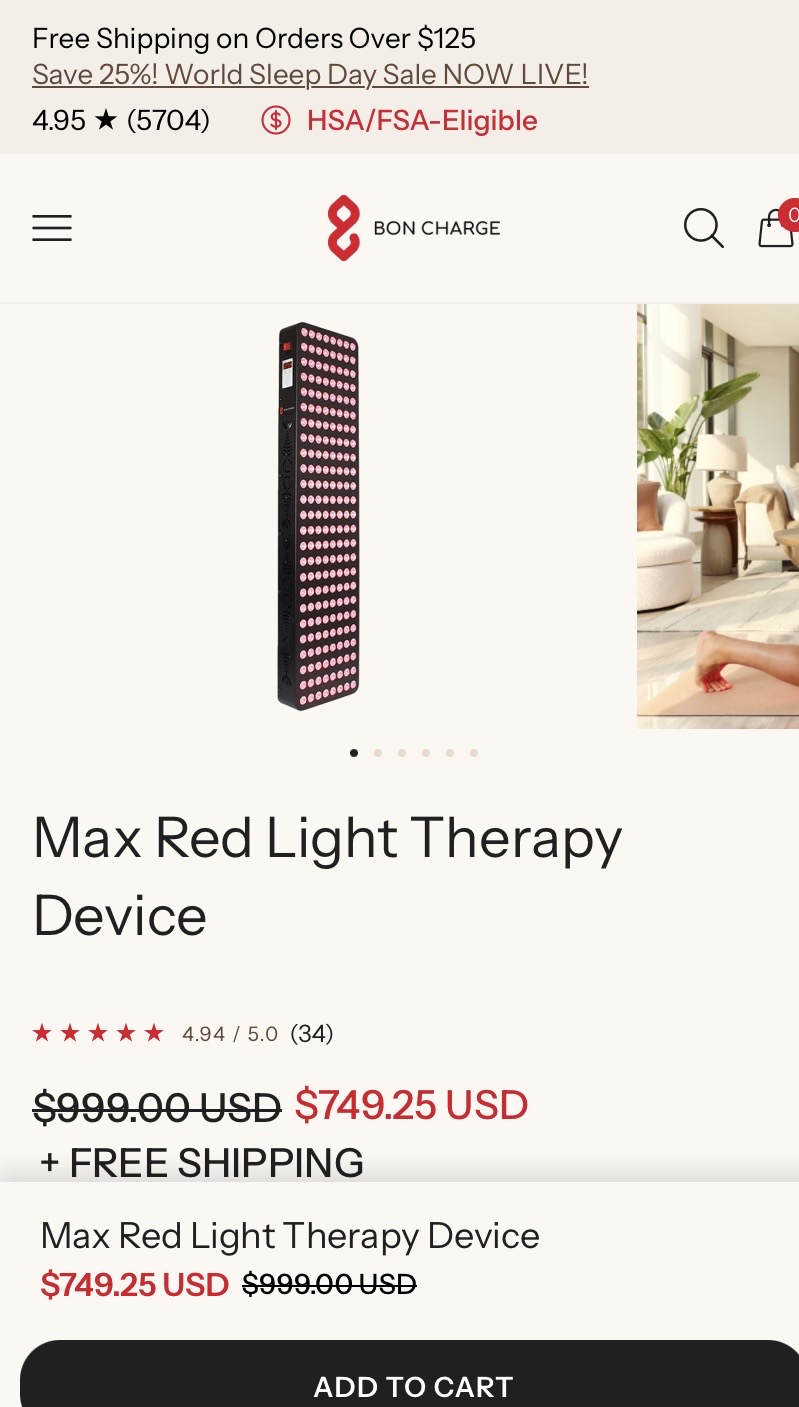This screenshot has height=1407, width=799.
Task: Go to Bon Charge homepage via logo
Action: tap(413, 228)
